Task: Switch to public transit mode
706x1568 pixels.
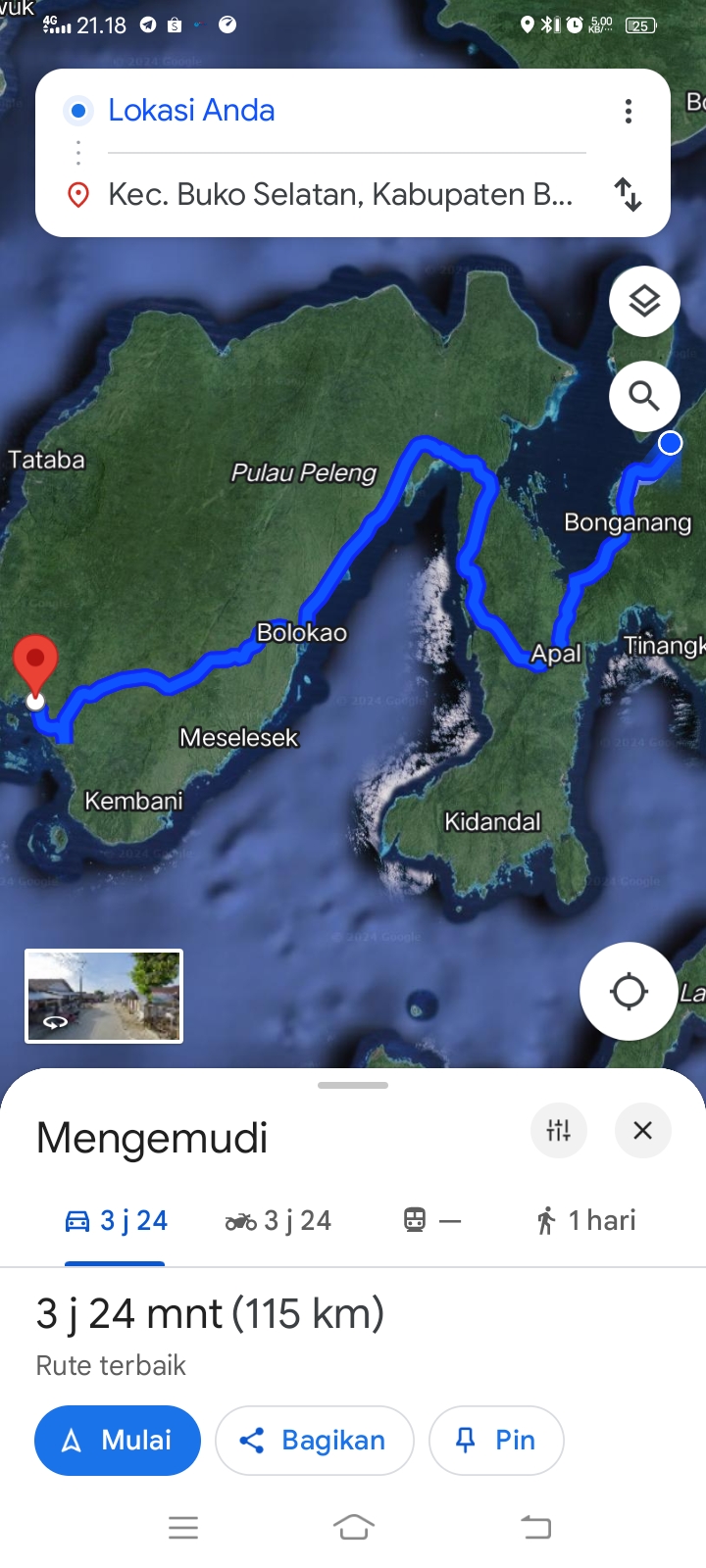Action: pyautogui.click(x=431, y=1221)
